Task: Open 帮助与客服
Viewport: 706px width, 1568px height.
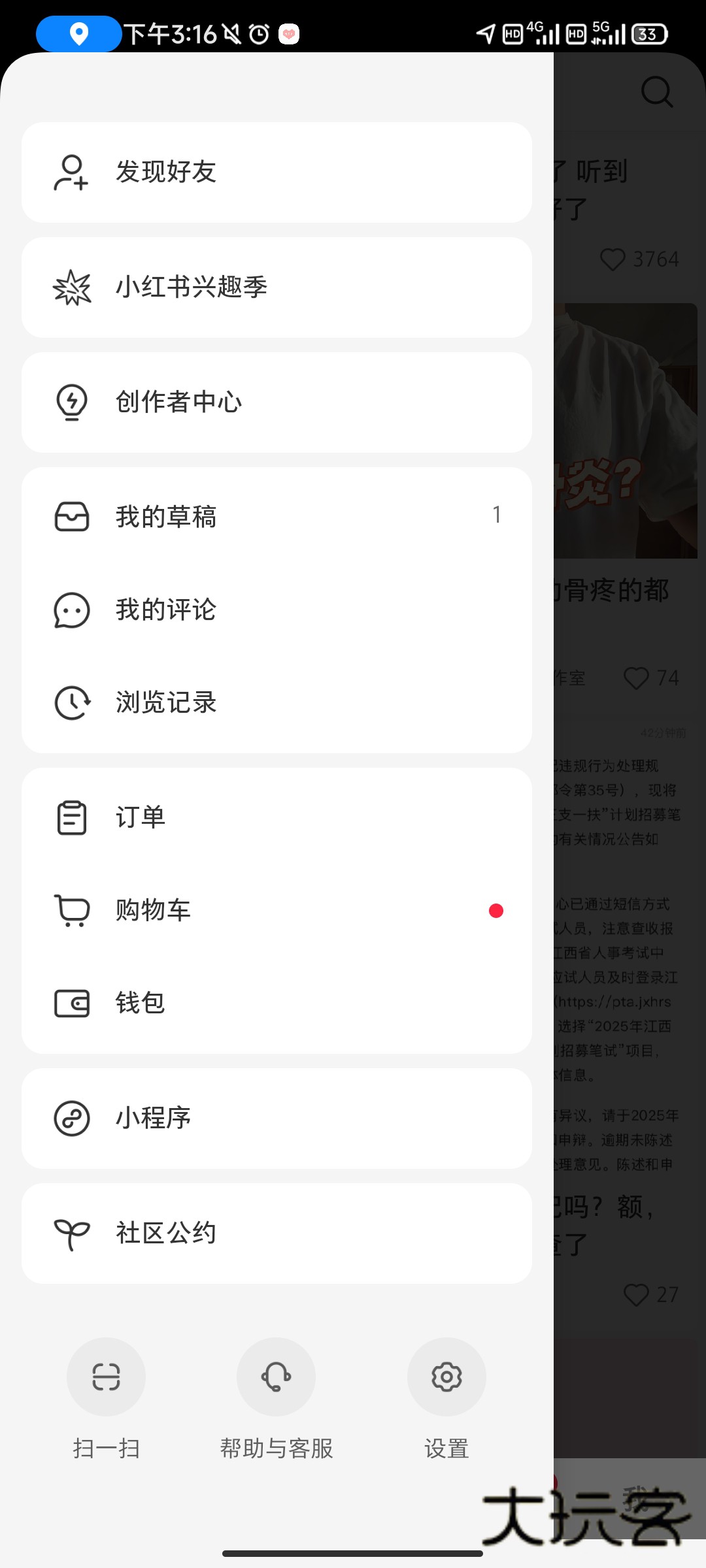Action: click(x=276, y=1377)
